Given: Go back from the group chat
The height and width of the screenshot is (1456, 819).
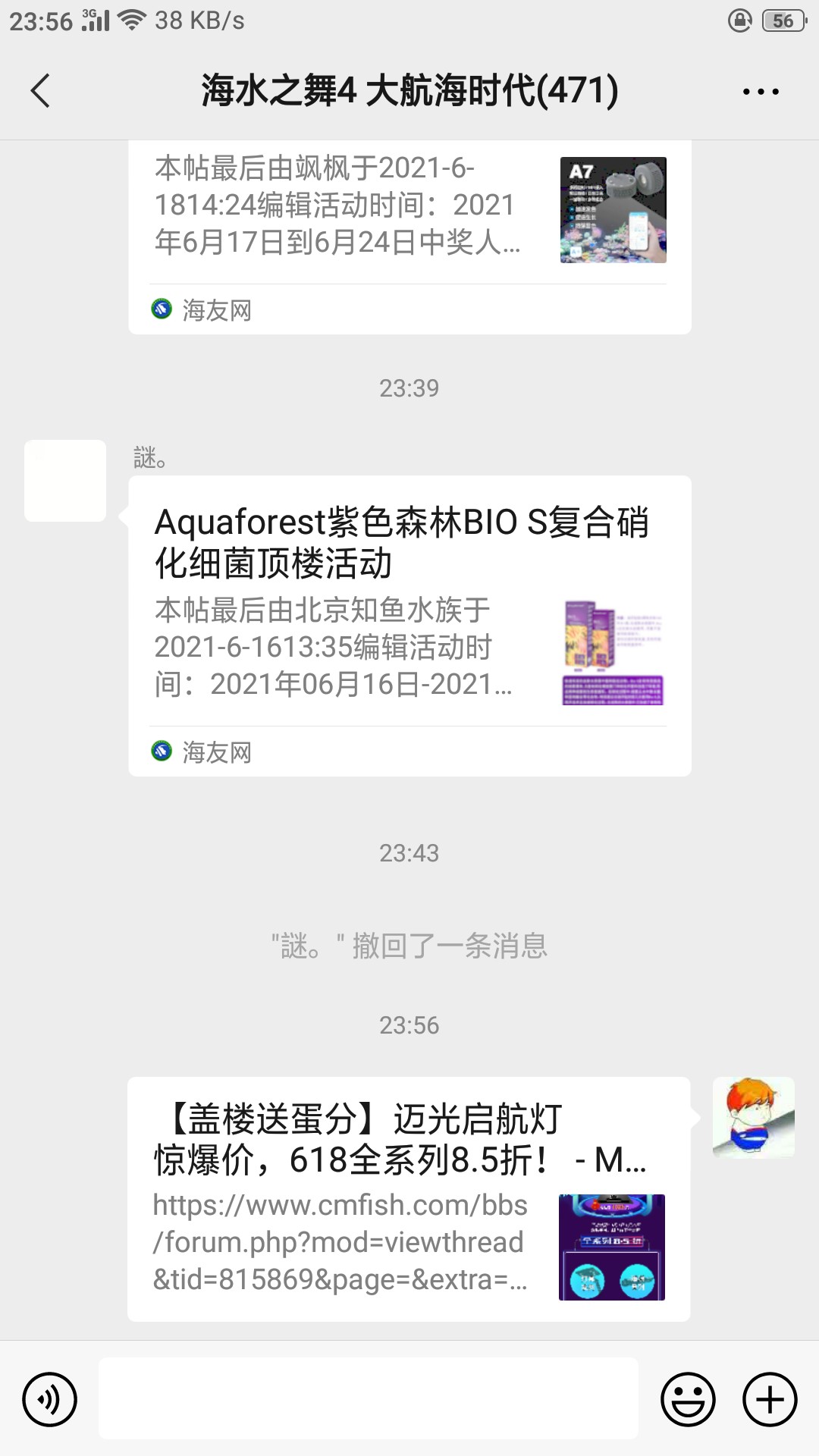Looking at the screenshot, I should pyautogui.click(x=41, y=92).
